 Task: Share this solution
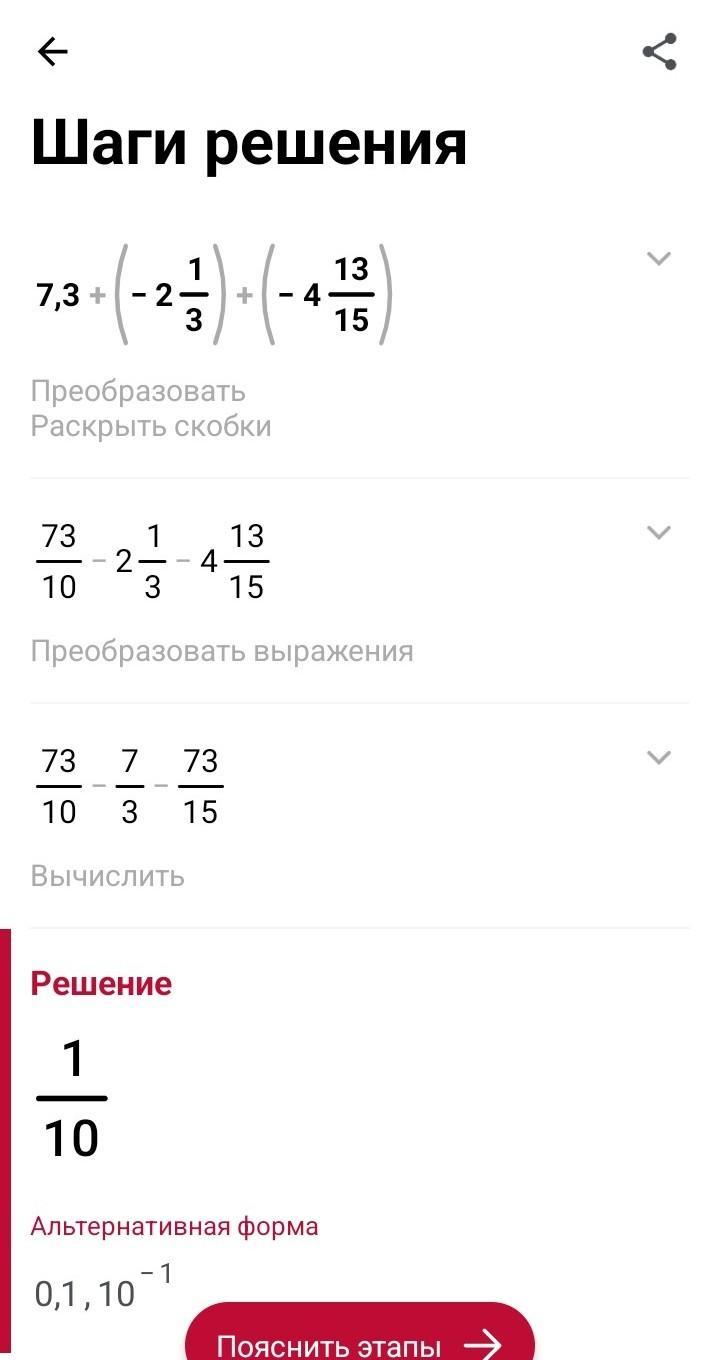pos(659,52)
